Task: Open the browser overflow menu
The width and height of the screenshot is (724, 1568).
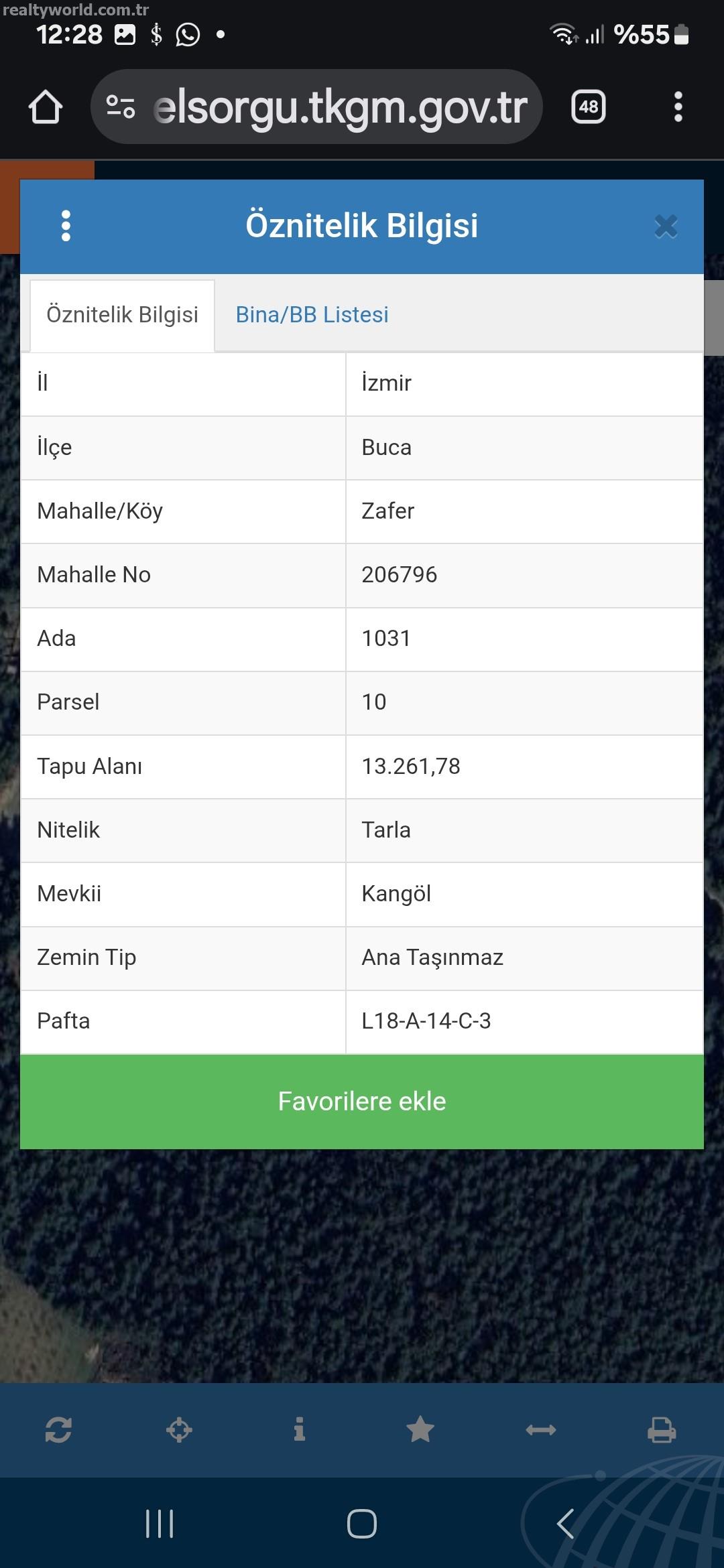Action: click(x=678, y=107)
